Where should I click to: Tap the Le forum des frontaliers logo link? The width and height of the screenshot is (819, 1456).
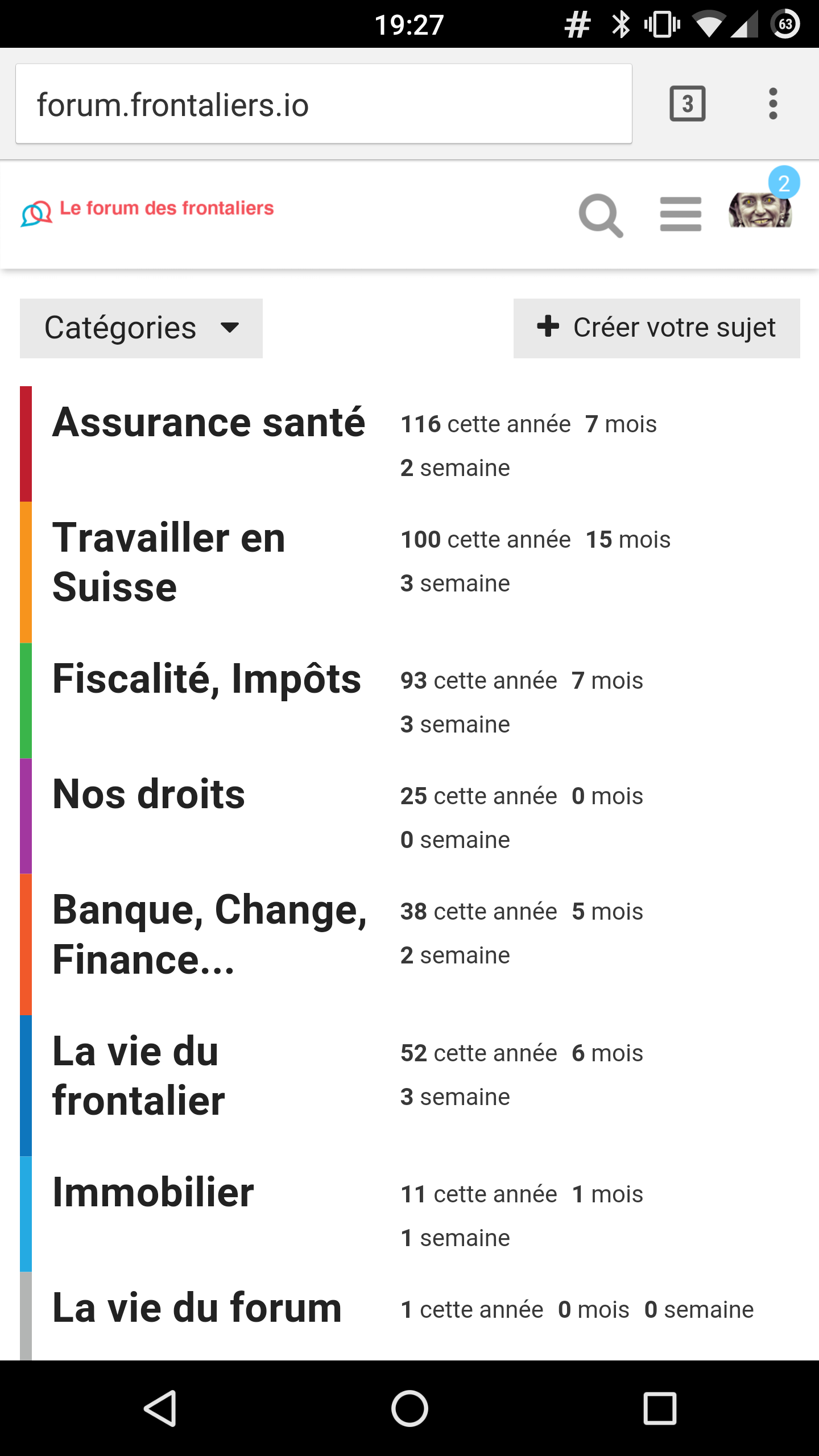(147, 212)
